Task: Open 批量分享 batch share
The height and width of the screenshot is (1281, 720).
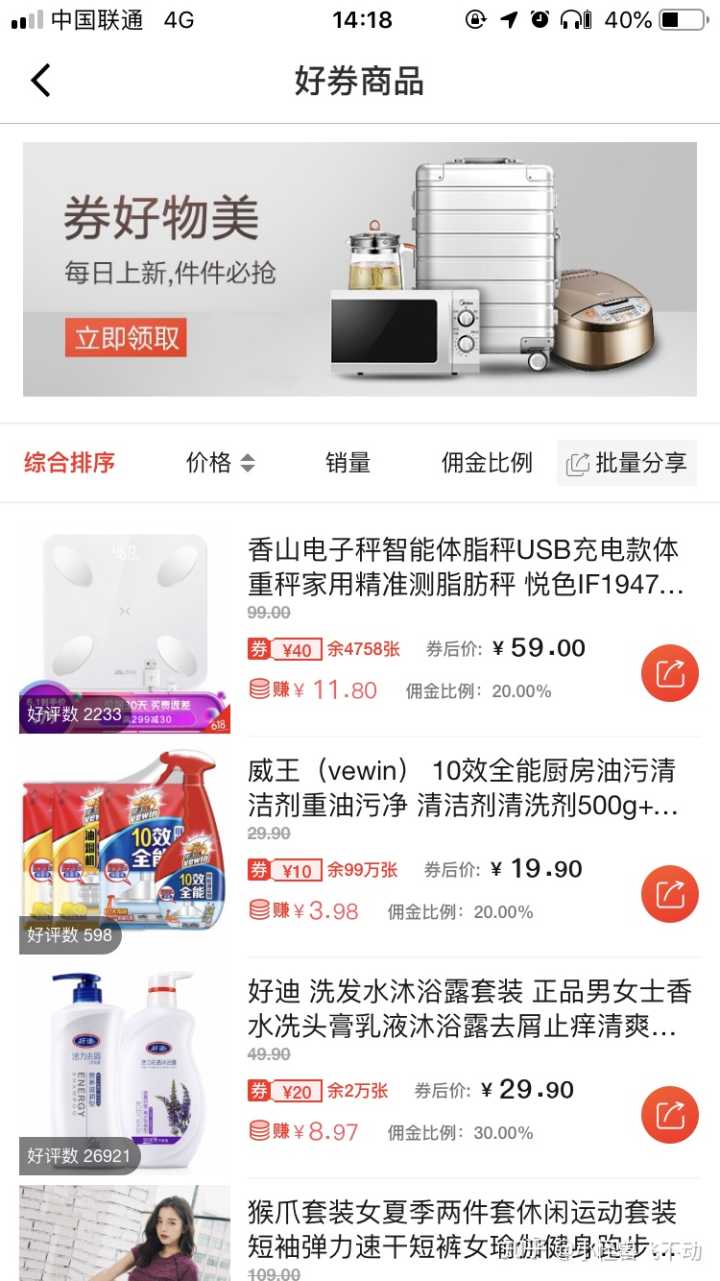Action: coord(627,463)
